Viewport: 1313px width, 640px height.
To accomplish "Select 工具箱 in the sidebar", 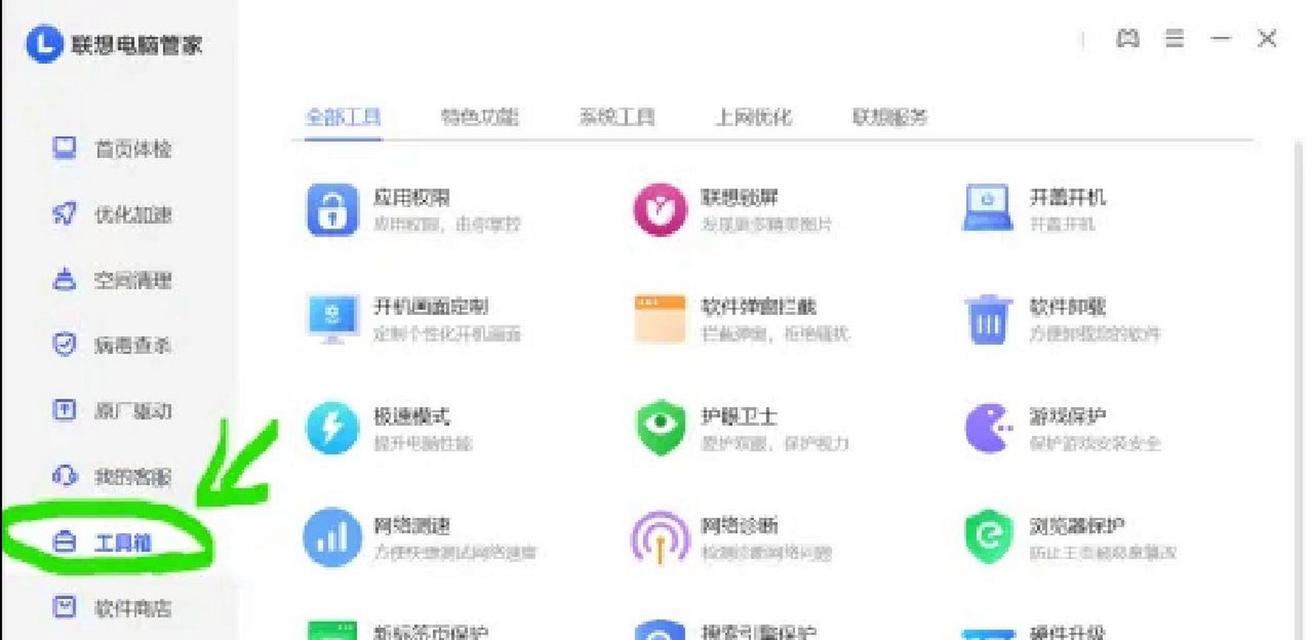I will coord(107,543).
